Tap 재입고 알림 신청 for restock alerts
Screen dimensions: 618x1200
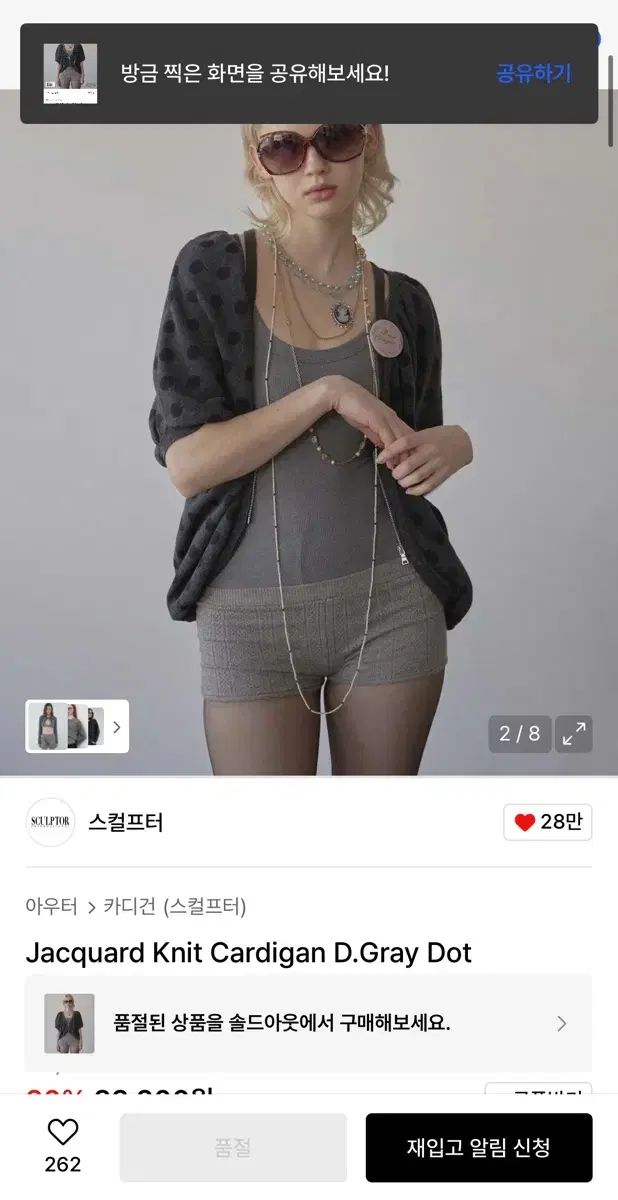tap(478, 1147)
